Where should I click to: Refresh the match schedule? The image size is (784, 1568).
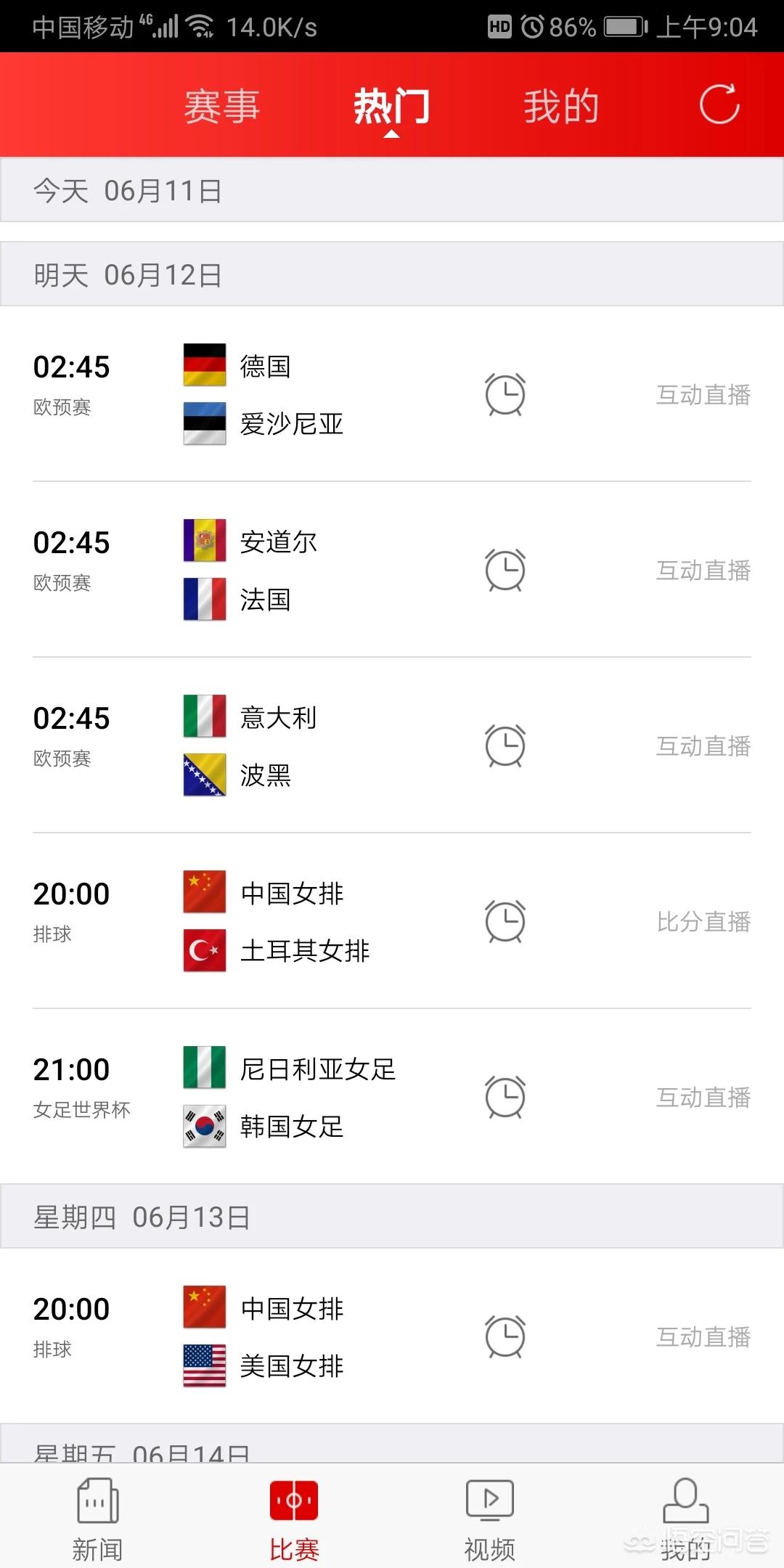point(719,105)
